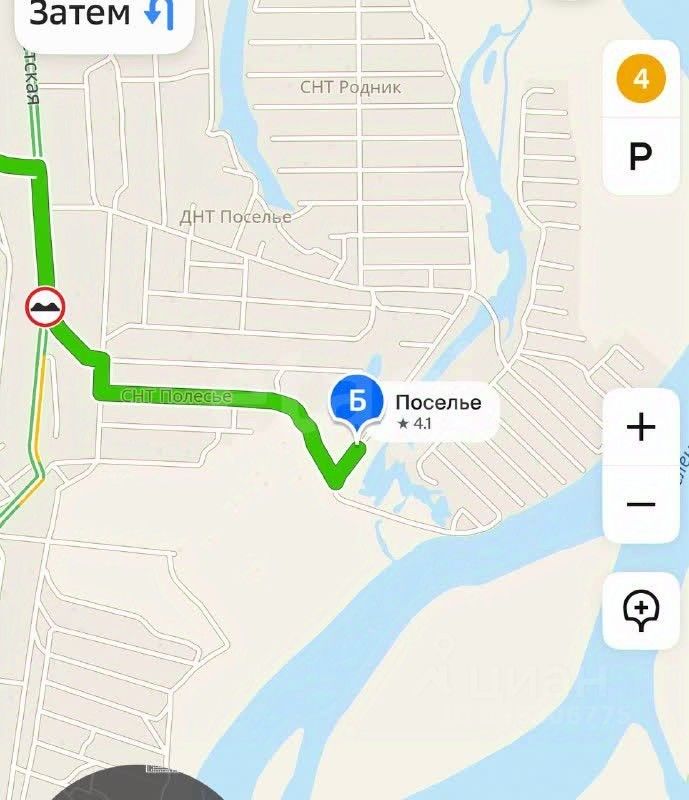Tap the Б destination pin
The height and width of the screenshot is (800, 689).
(x=357, y=402)
